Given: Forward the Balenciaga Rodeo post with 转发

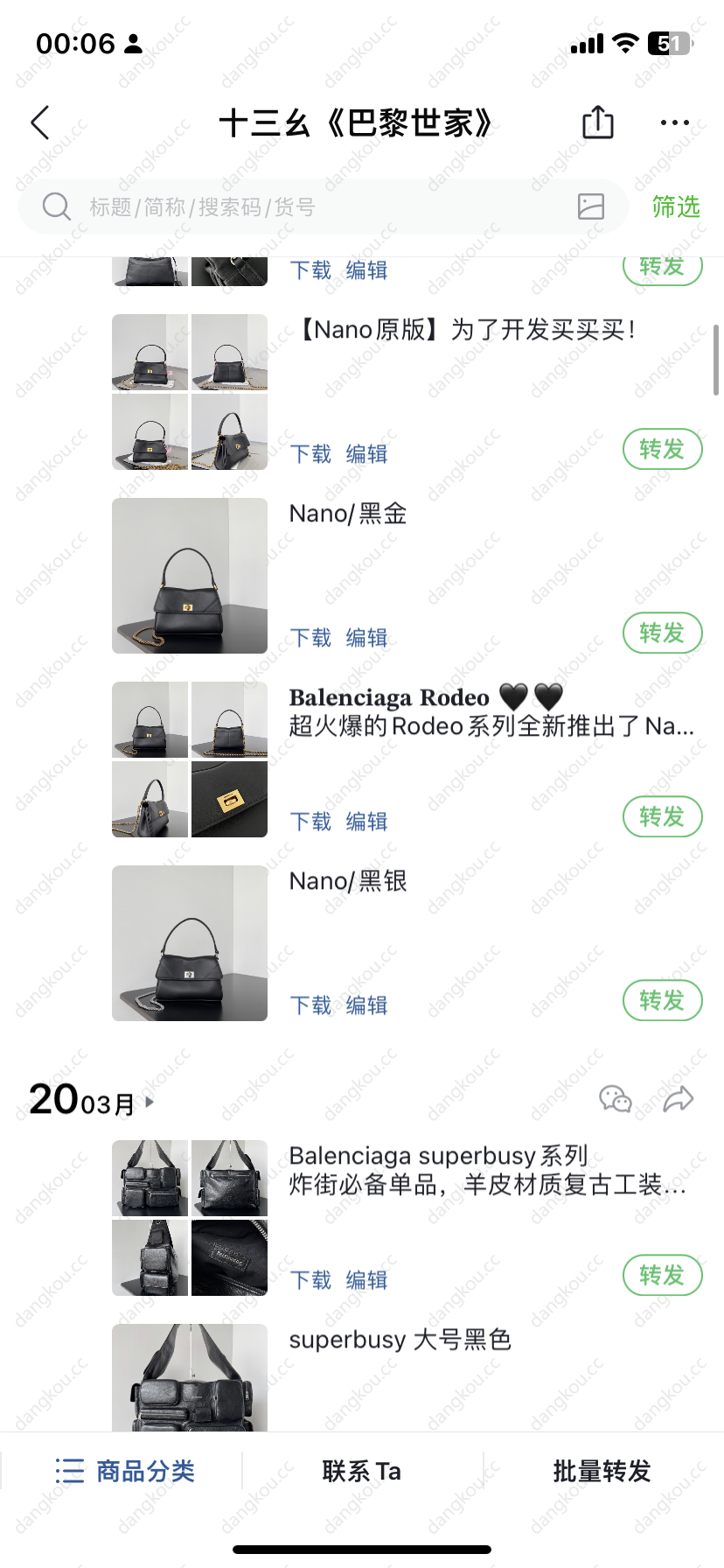Looking at the screenshot, I should (662, 816).
